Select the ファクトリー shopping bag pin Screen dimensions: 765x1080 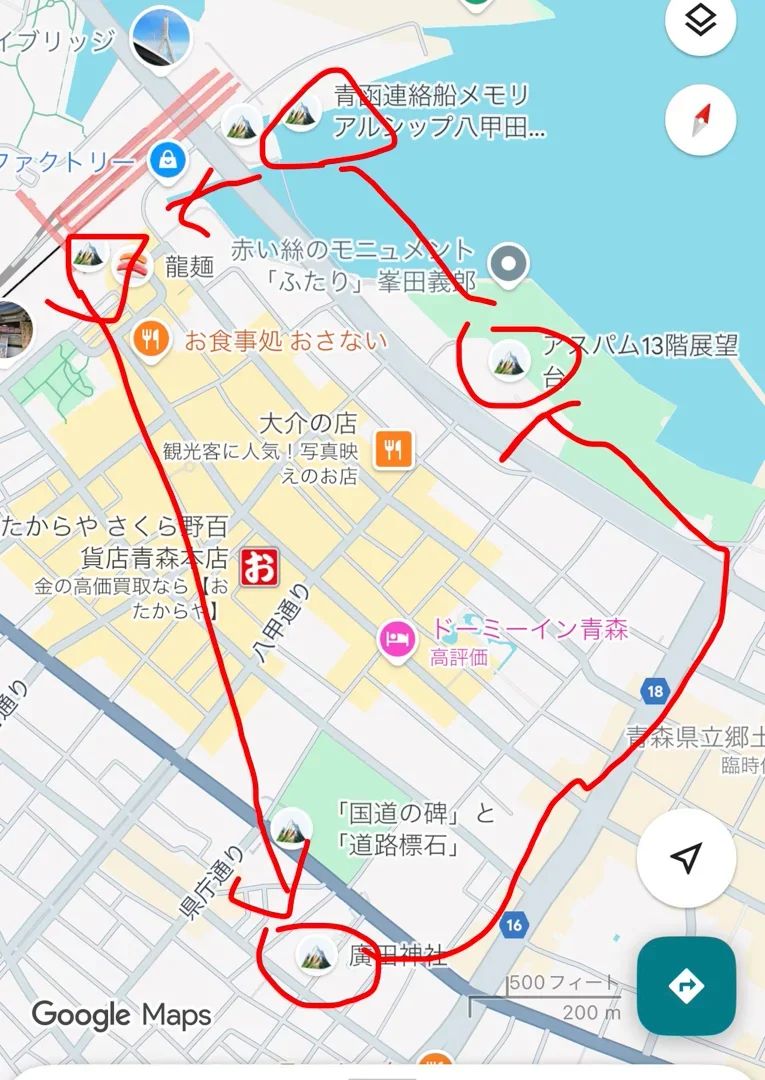[x=167, y=162]
